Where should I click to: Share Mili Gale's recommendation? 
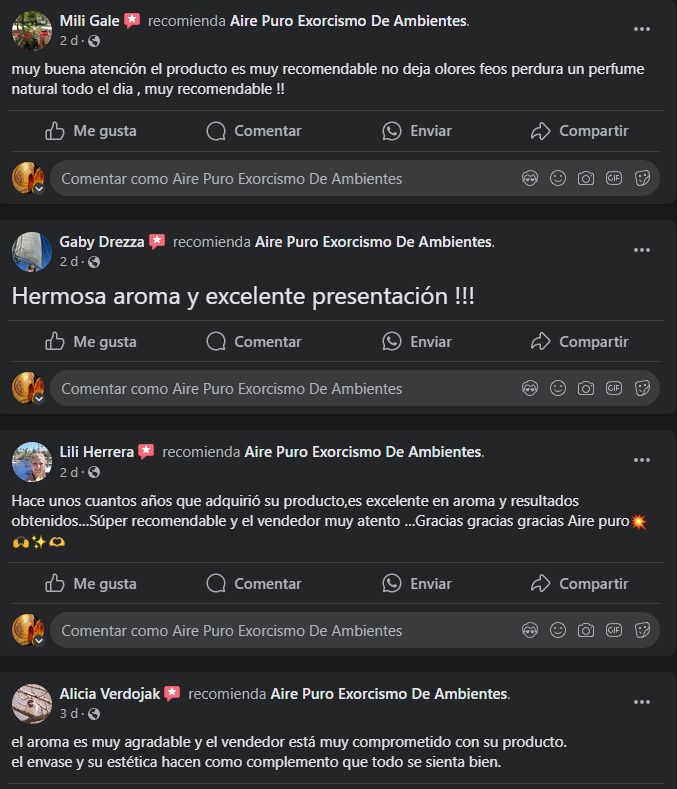(579, 131)
